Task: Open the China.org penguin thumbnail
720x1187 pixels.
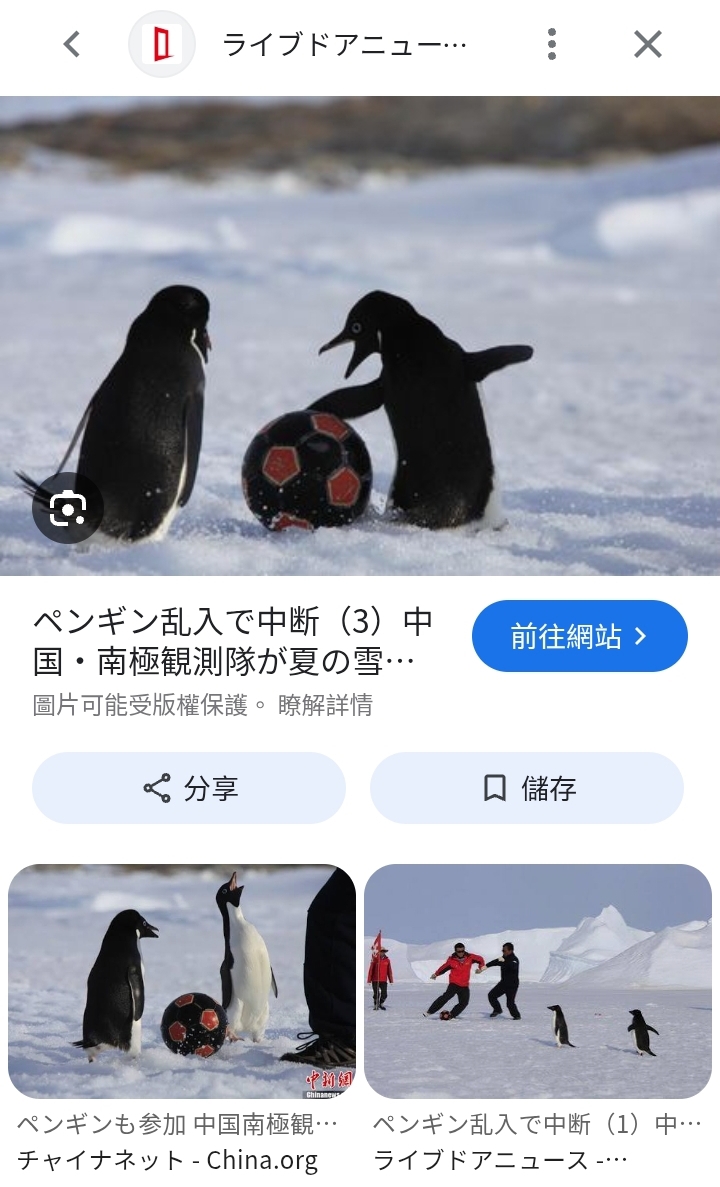Action: (182, 981)
